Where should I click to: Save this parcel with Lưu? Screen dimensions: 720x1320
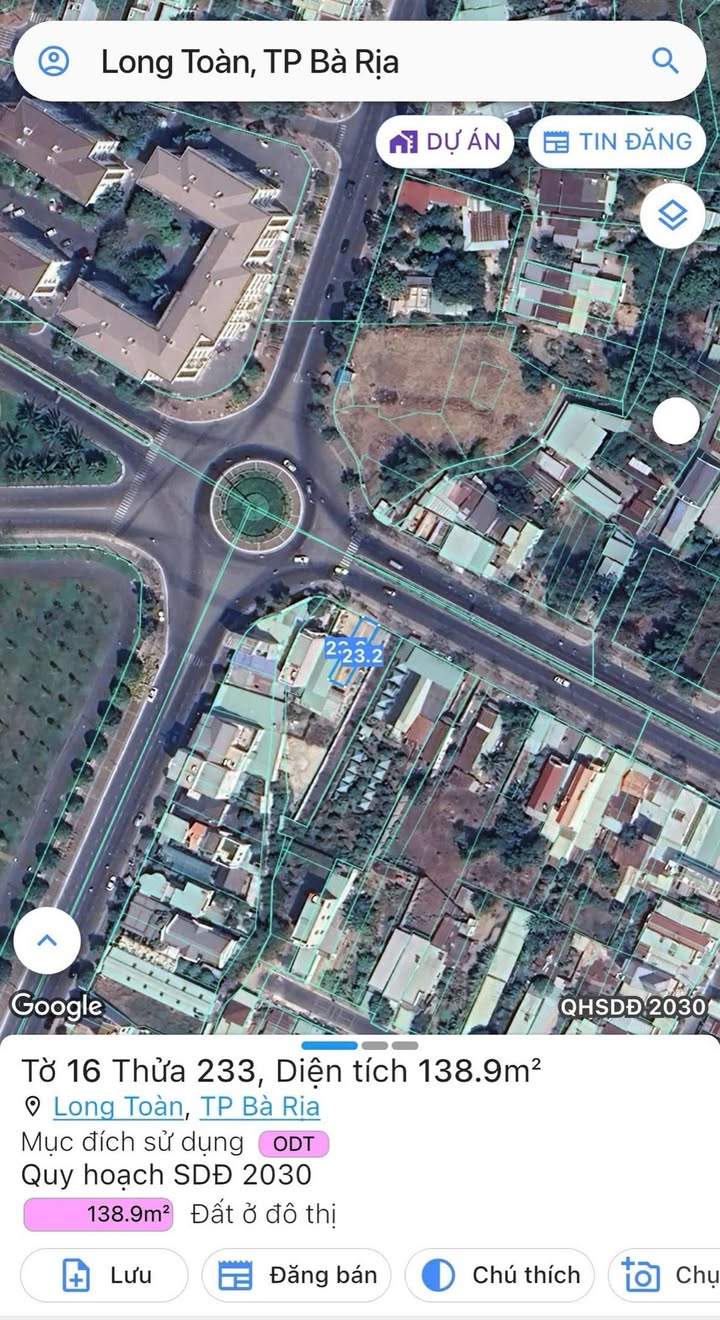pos(105,1275)
